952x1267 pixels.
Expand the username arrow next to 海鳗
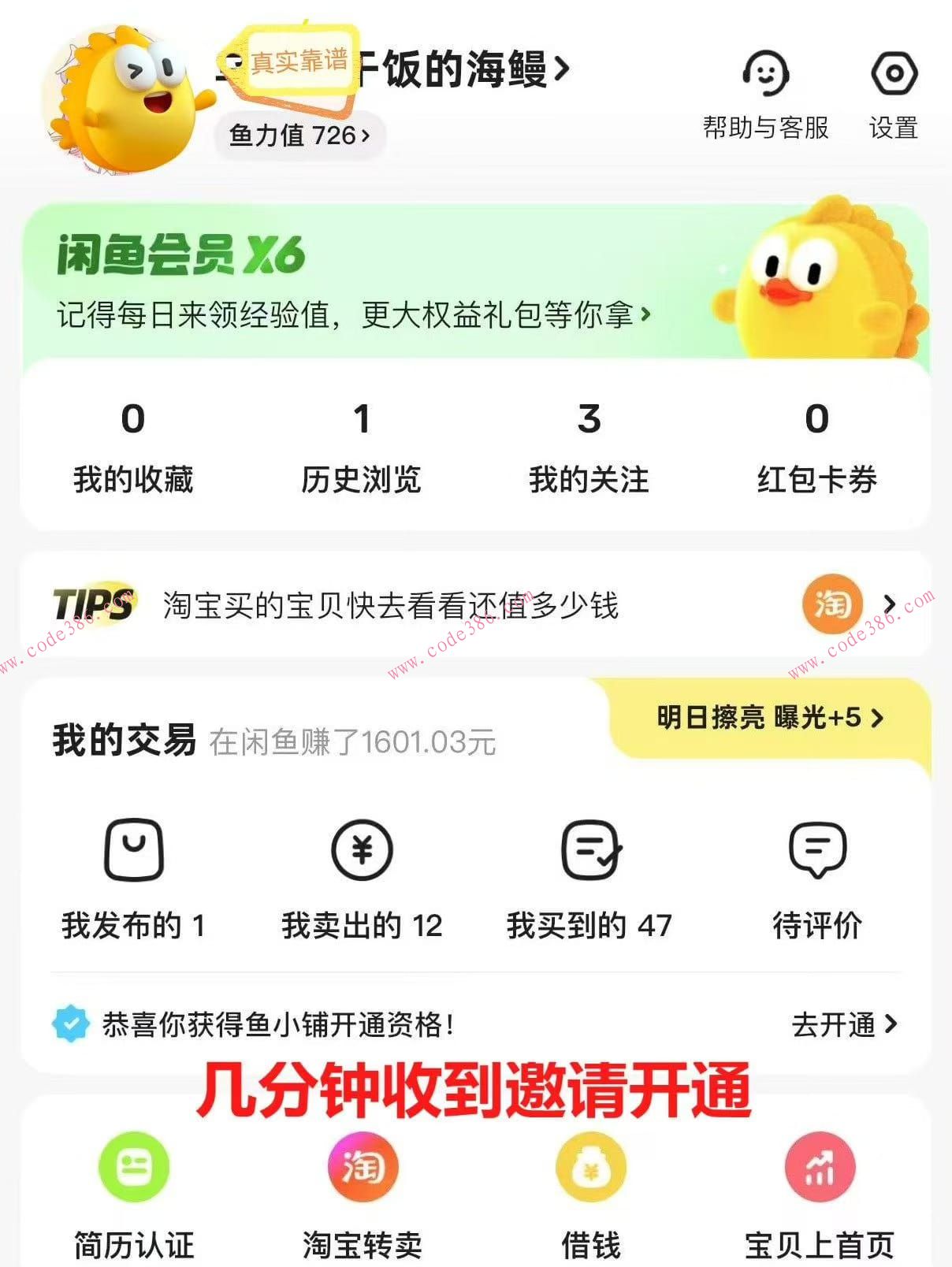[x=561, y=71]
